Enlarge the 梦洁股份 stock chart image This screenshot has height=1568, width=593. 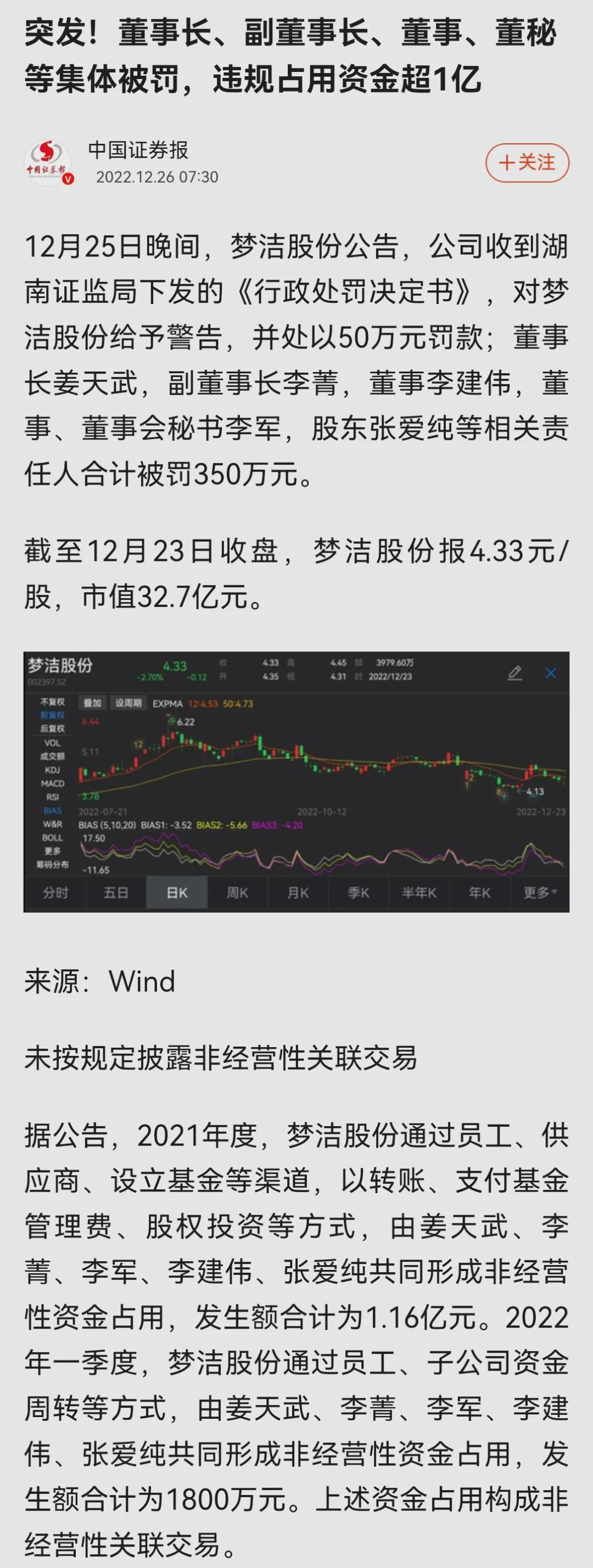pyautogui.click(x=296, y=782)
